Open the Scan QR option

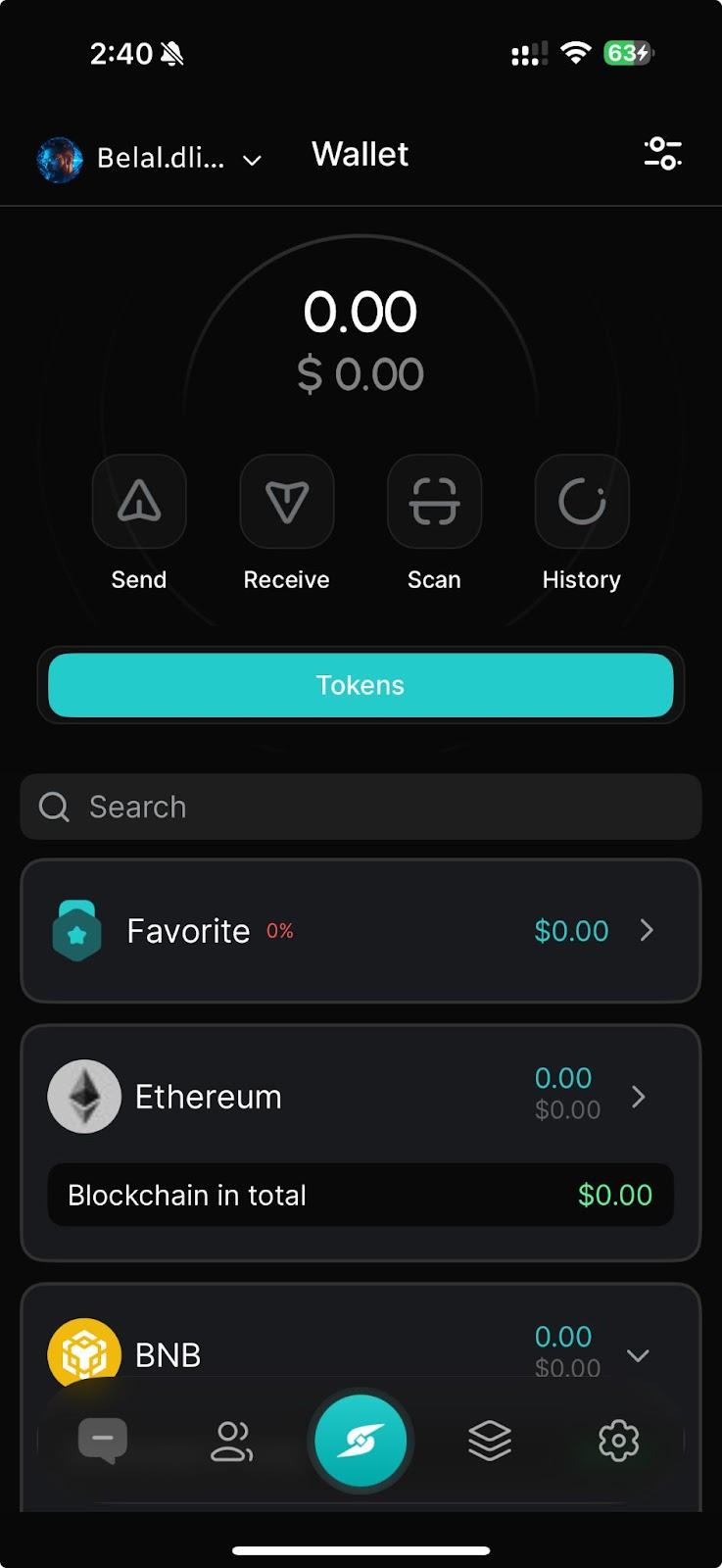click(x=434, y=503)
